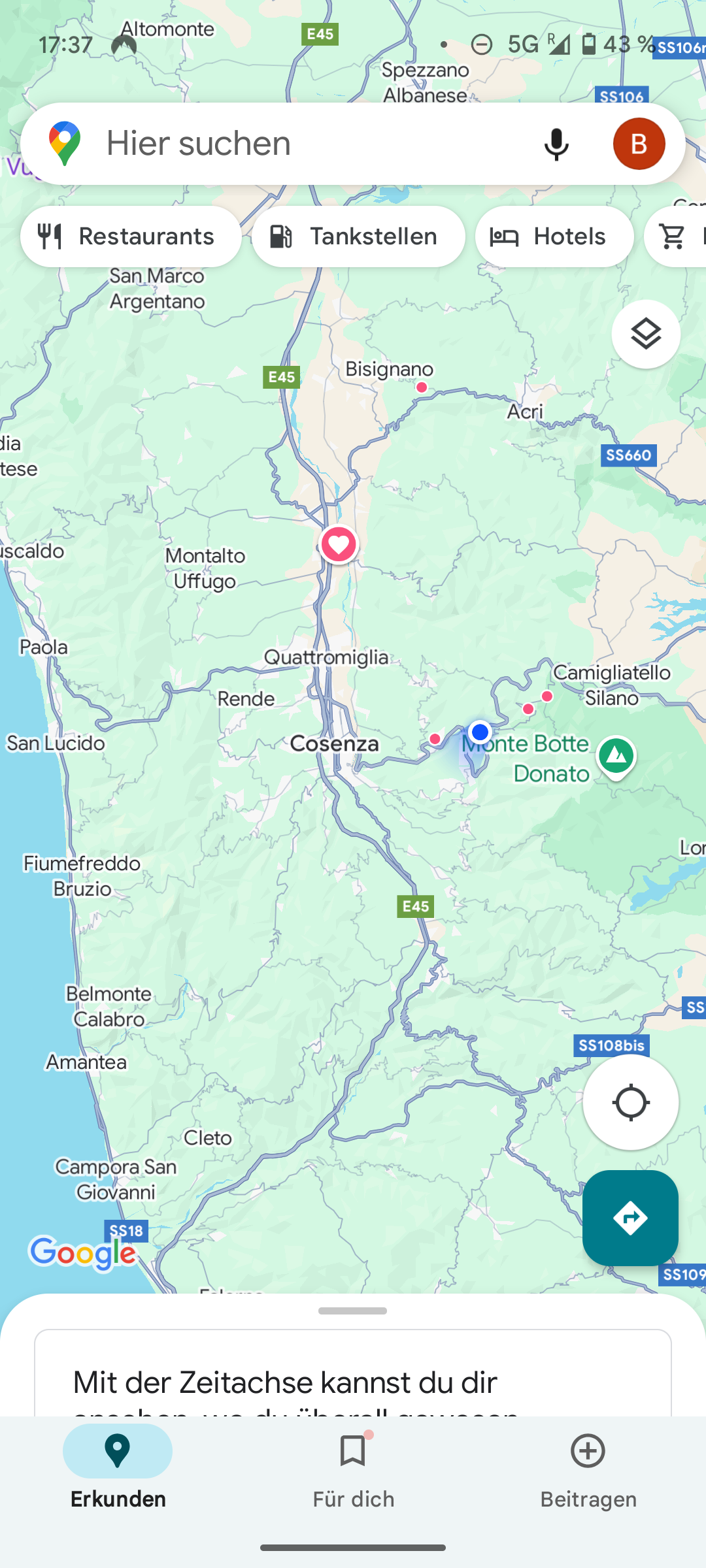Viewport: 706px width, 1568px height.
Task: Tap the saved heart pin near Montalto Uffugo
Action: pos(339,545)
